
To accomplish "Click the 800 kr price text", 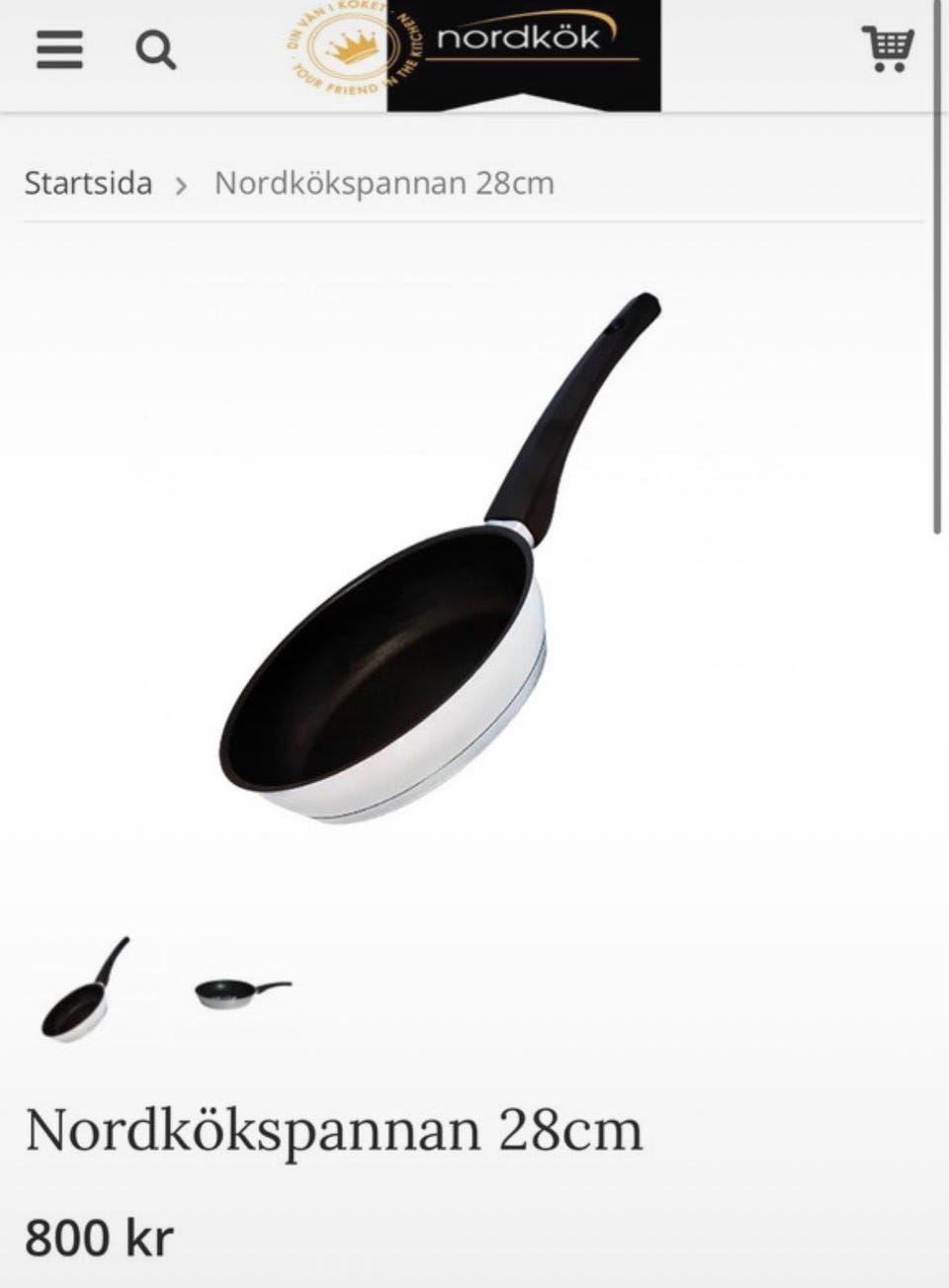I will click(x=99, y=1233).
